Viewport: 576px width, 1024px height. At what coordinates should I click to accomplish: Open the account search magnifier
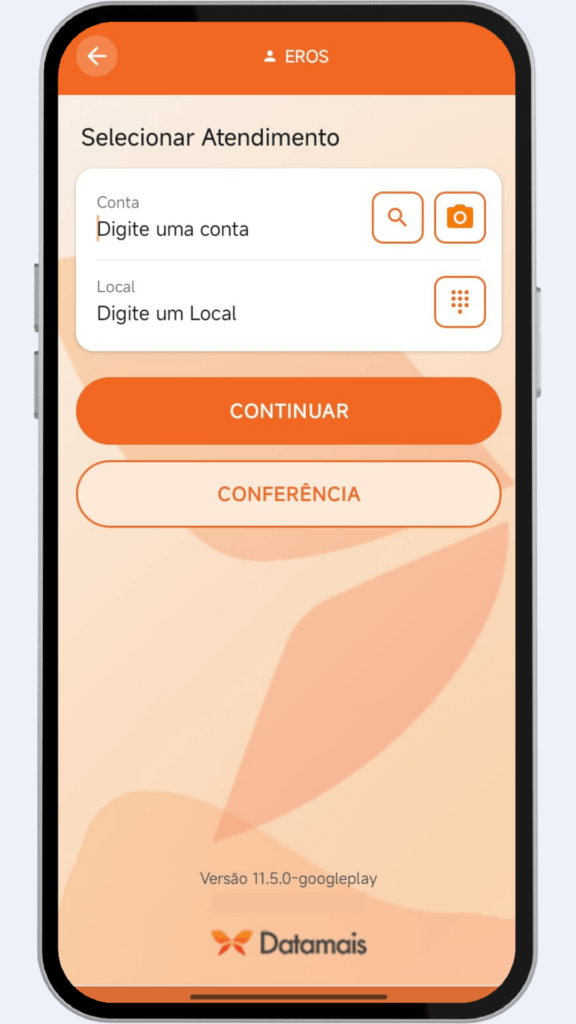(x=398, y=217)
